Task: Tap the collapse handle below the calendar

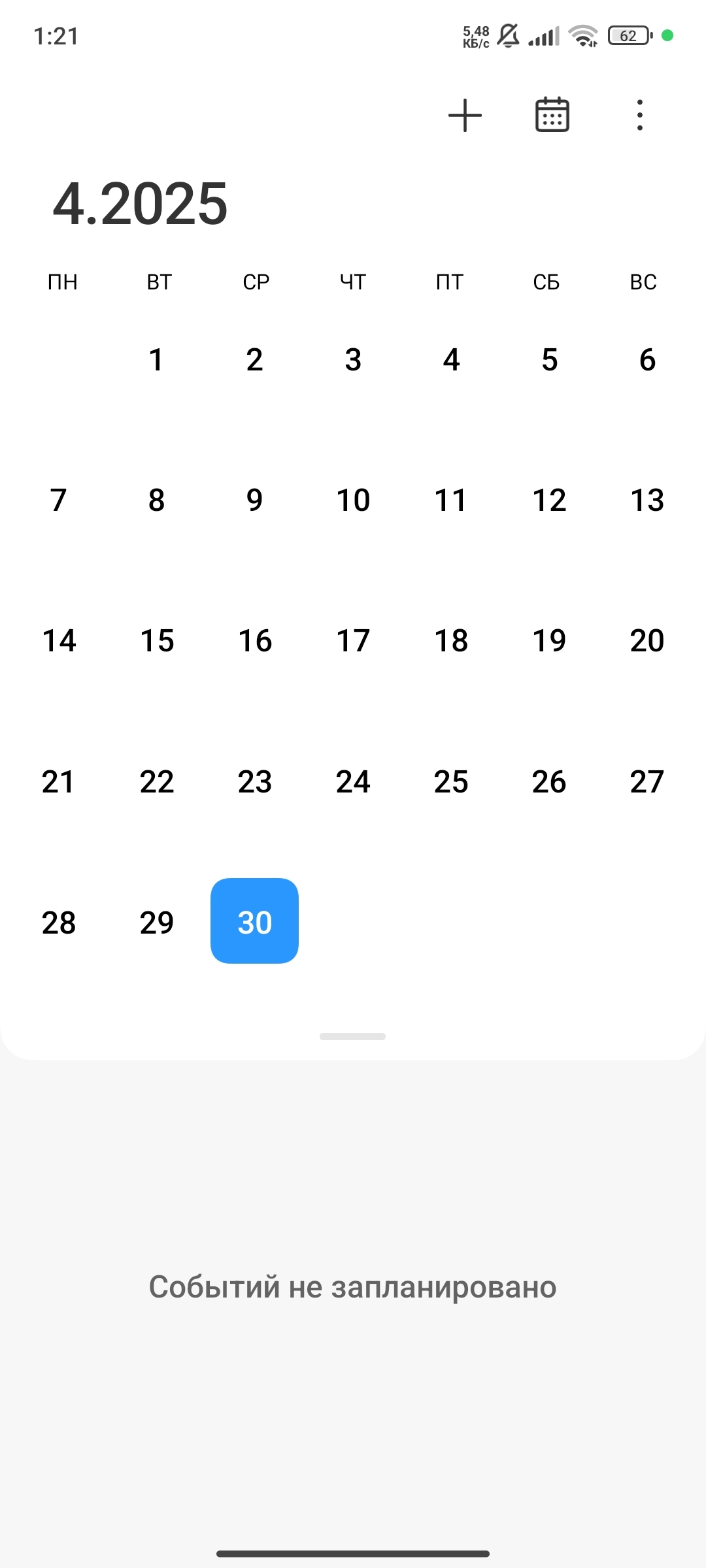Action: click(352, 1036)
